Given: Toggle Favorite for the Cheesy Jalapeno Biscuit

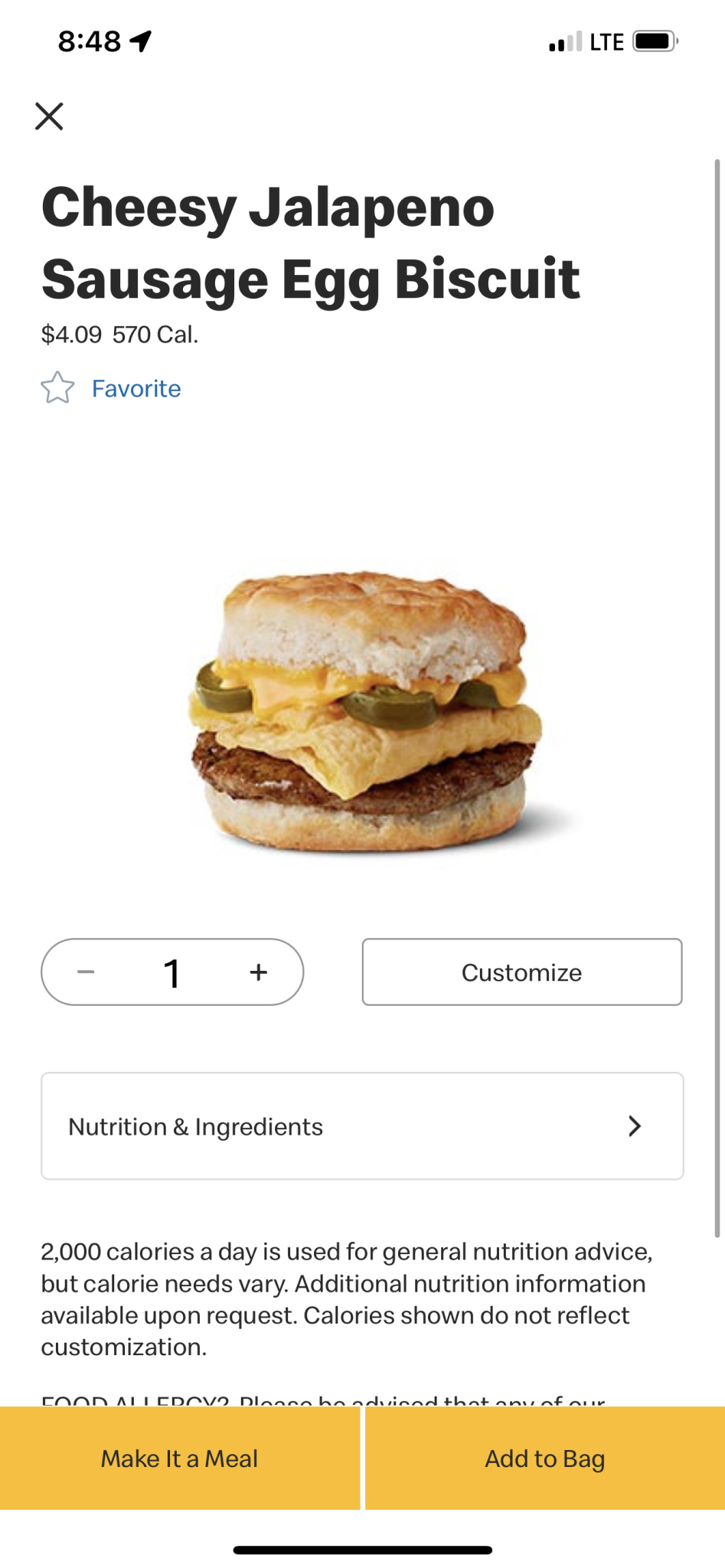Looking at the screenshot, I should pos(58,389).
